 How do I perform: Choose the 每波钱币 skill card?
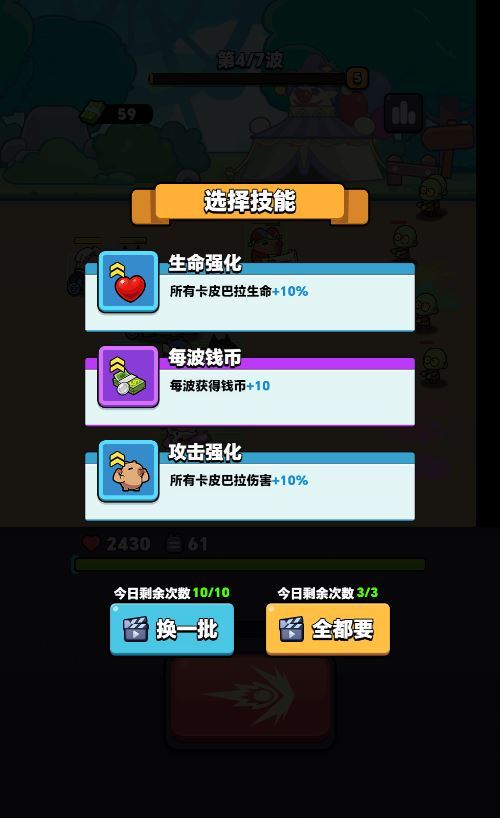coord(250,386)
